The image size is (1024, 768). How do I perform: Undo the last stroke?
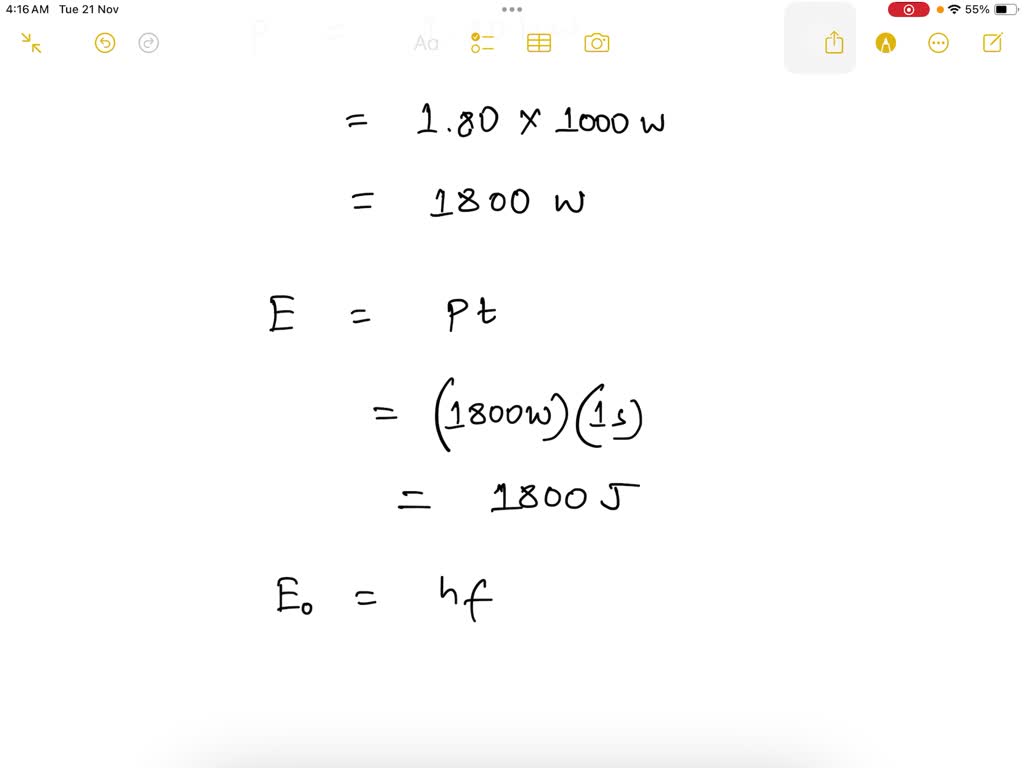105,43
